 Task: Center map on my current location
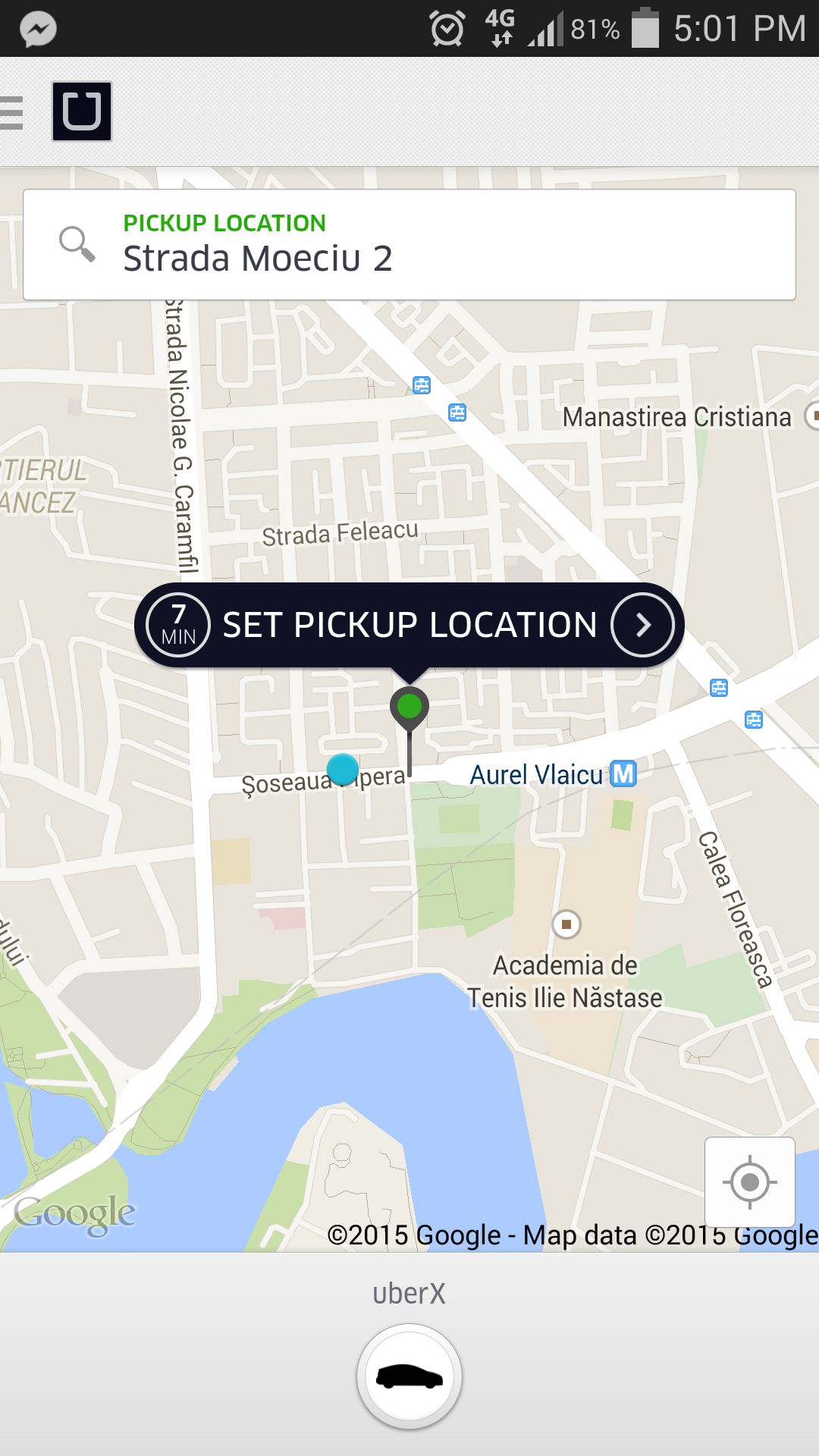pyautogui.click(x=750, y=1181)
